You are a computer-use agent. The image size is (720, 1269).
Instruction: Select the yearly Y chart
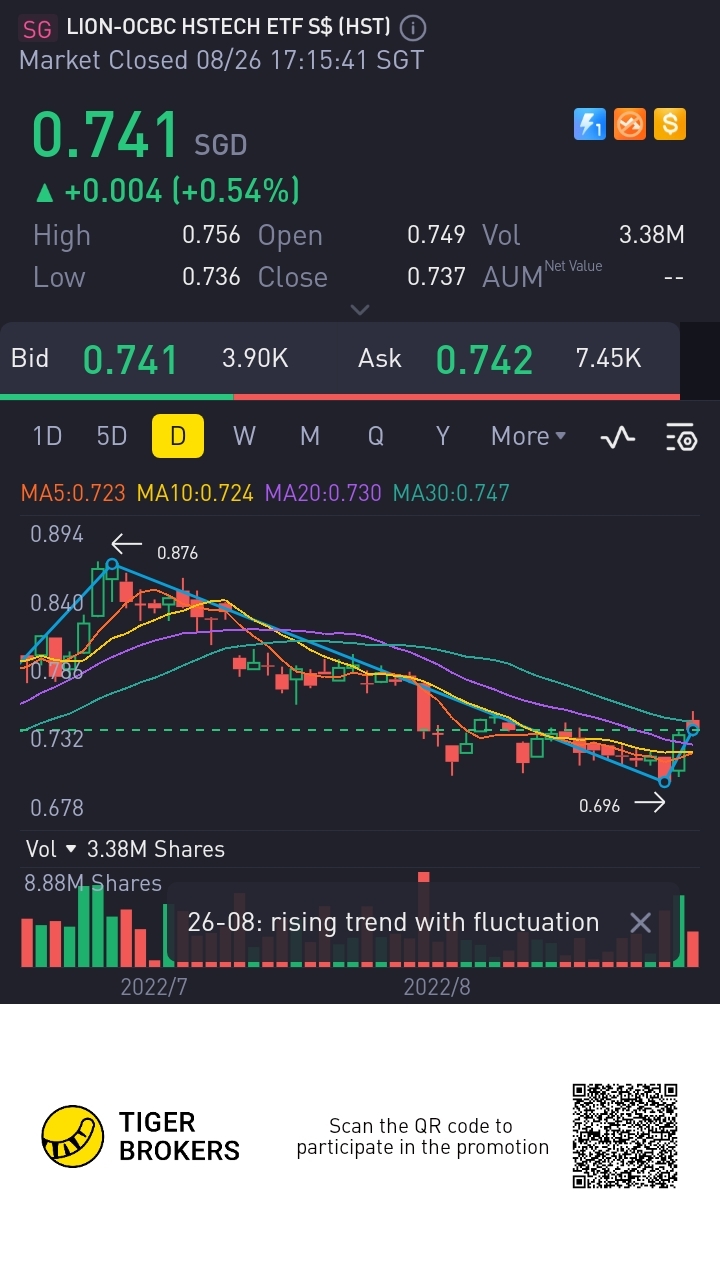pos(442,436)
